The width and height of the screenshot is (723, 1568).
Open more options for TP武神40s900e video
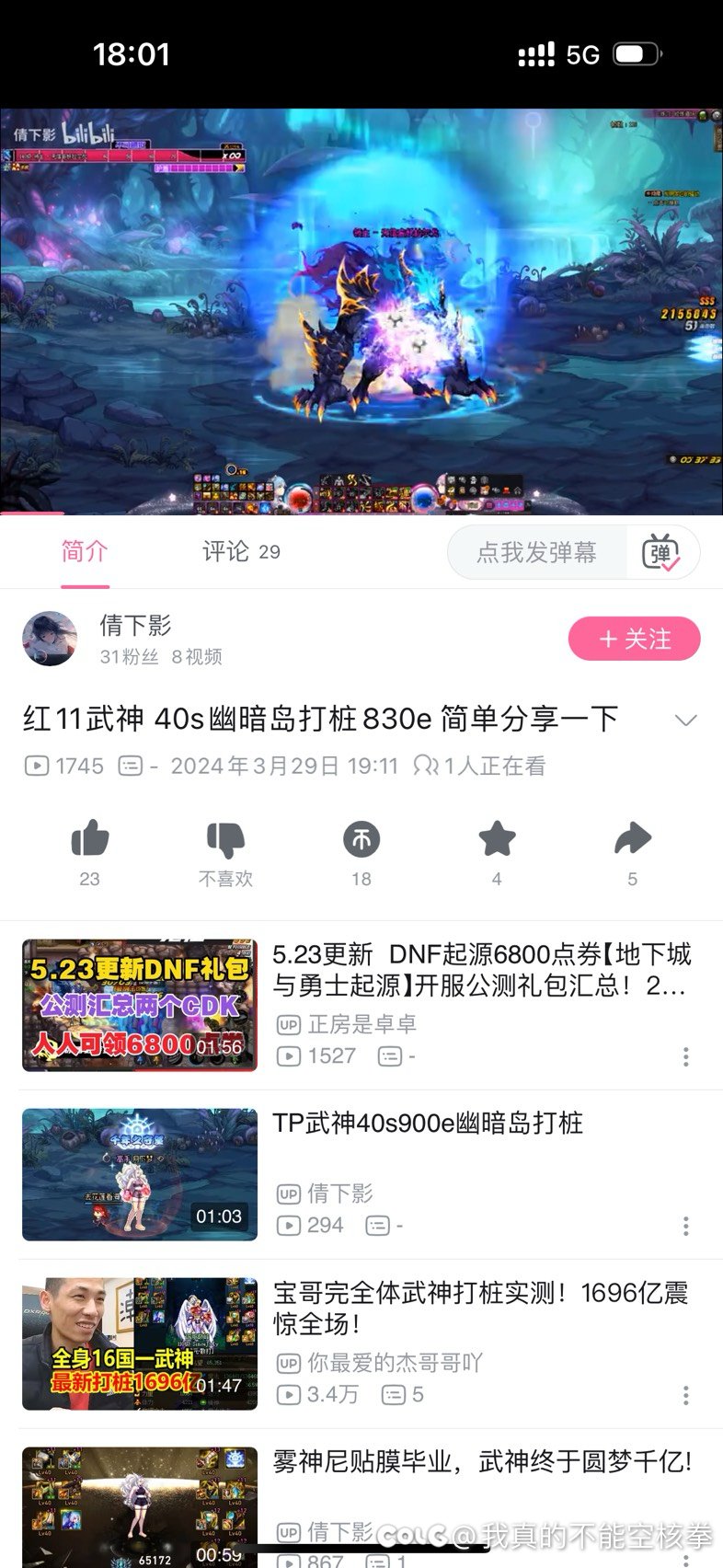(x=686, y=1226)
